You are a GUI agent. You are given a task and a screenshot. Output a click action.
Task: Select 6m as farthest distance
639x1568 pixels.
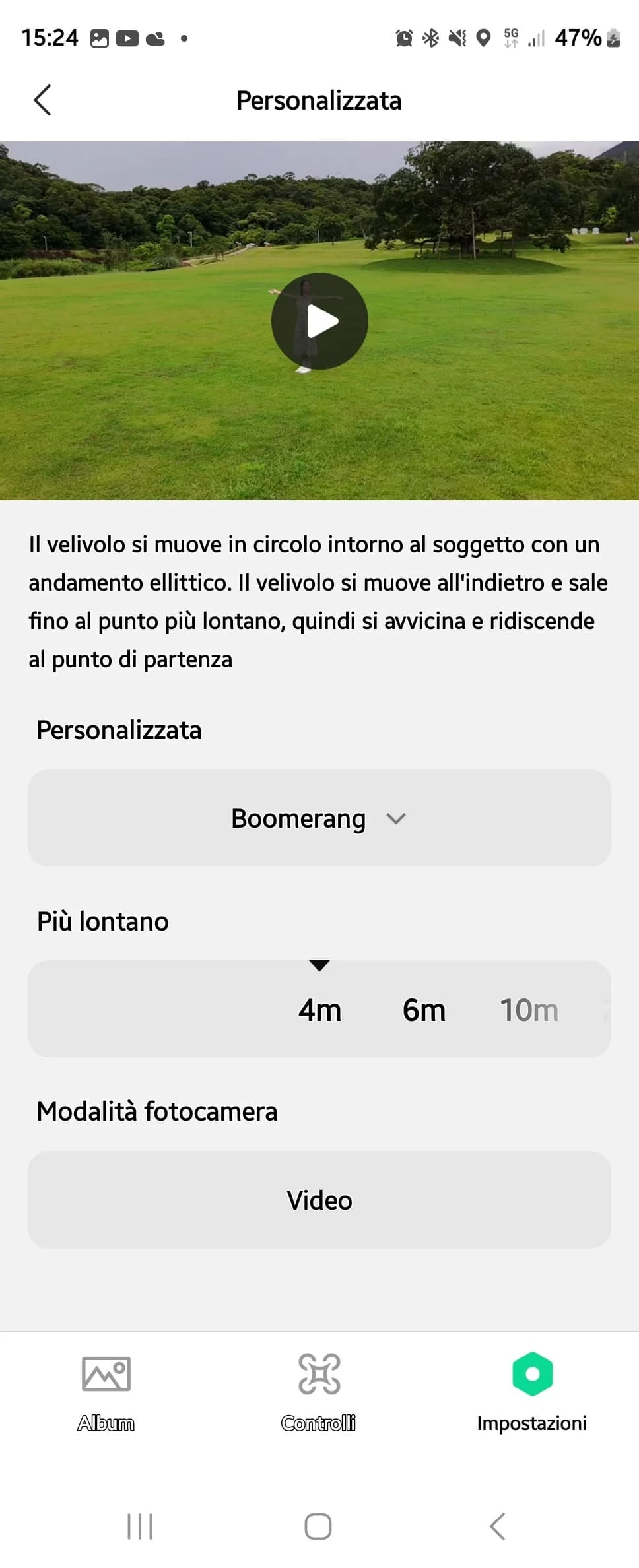click(x=424, y=1010)
